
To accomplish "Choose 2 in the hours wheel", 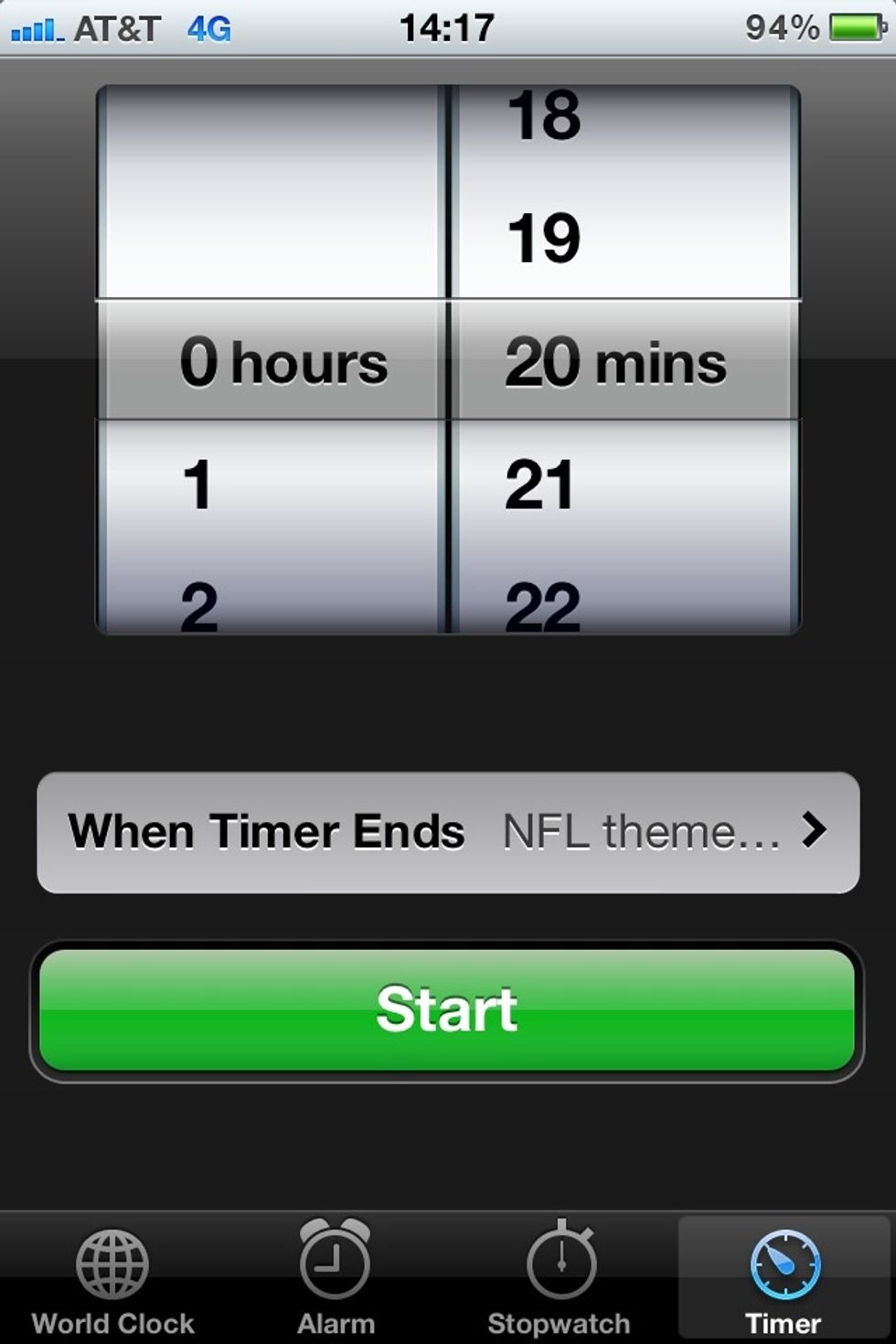I will (x=199, y=605).
